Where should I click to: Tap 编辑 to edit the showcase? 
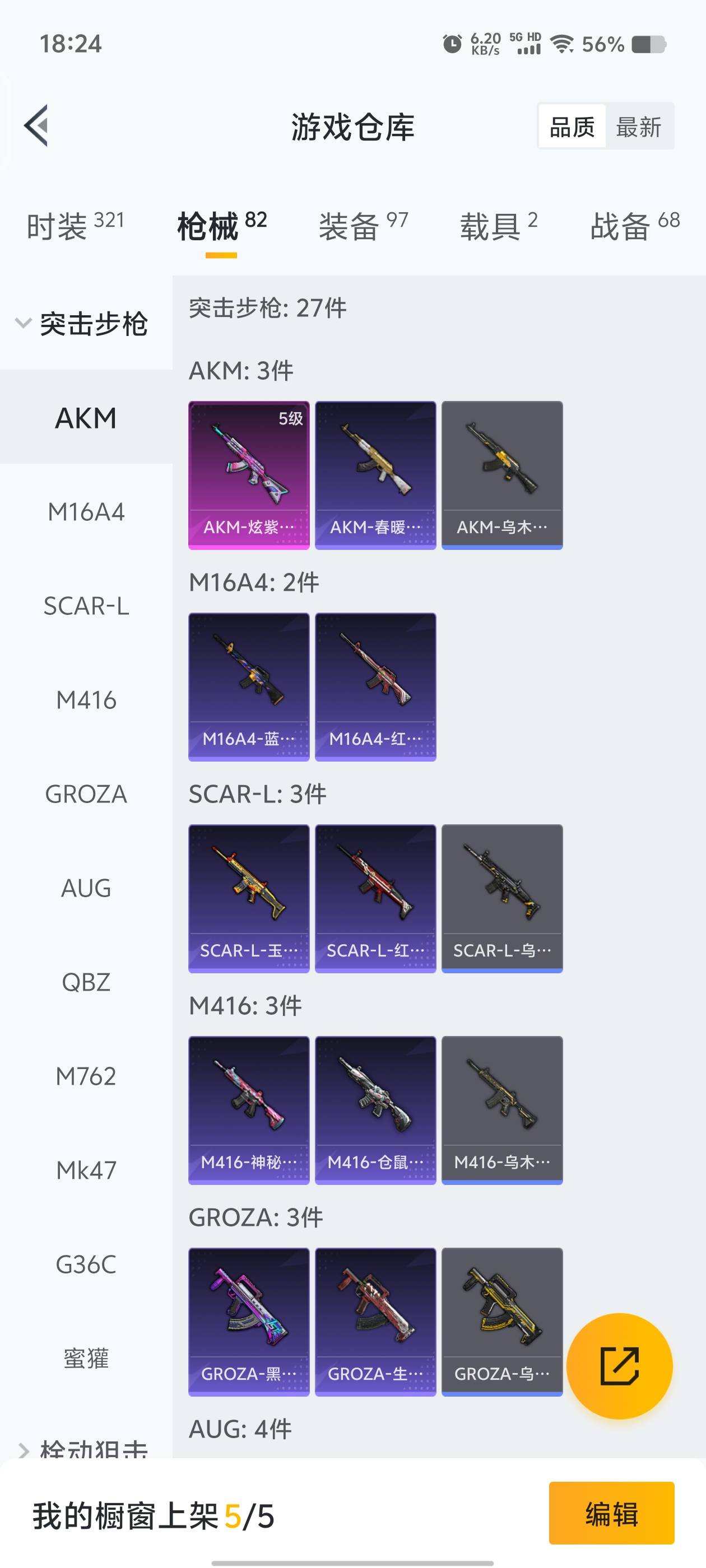611,1513
